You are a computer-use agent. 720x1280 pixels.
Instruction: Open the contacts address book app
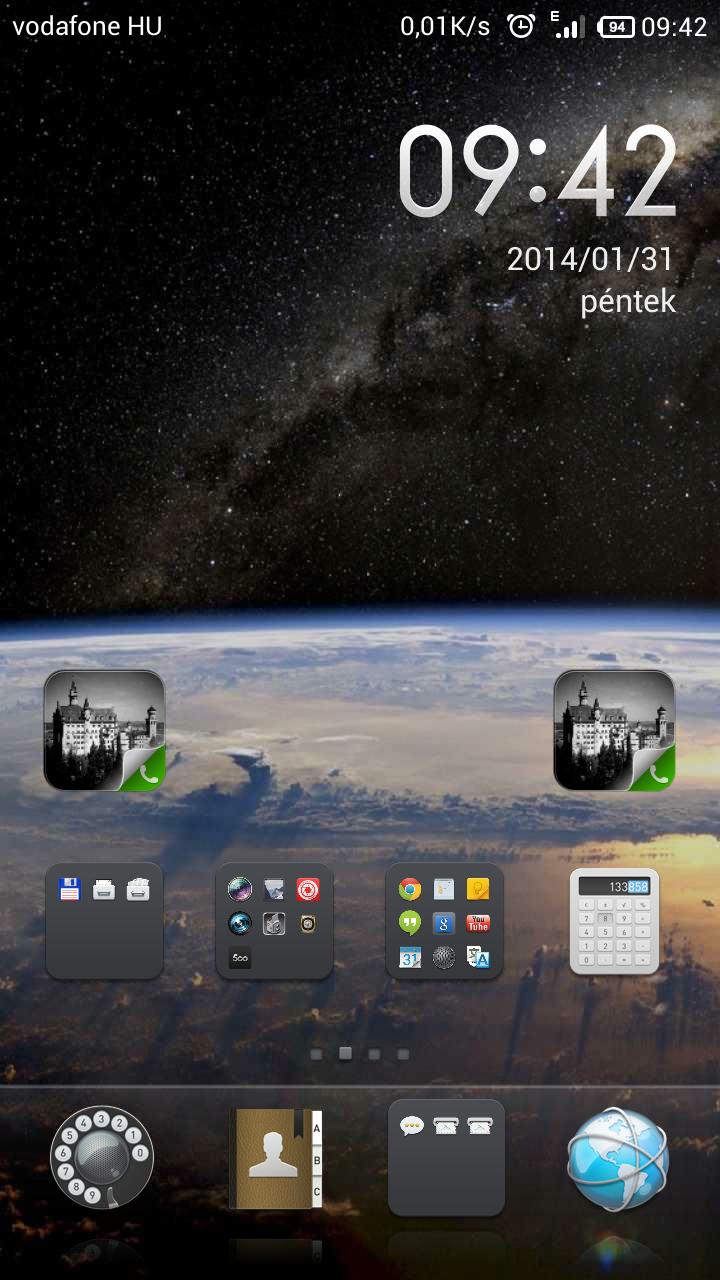(x=276, y=1158)
